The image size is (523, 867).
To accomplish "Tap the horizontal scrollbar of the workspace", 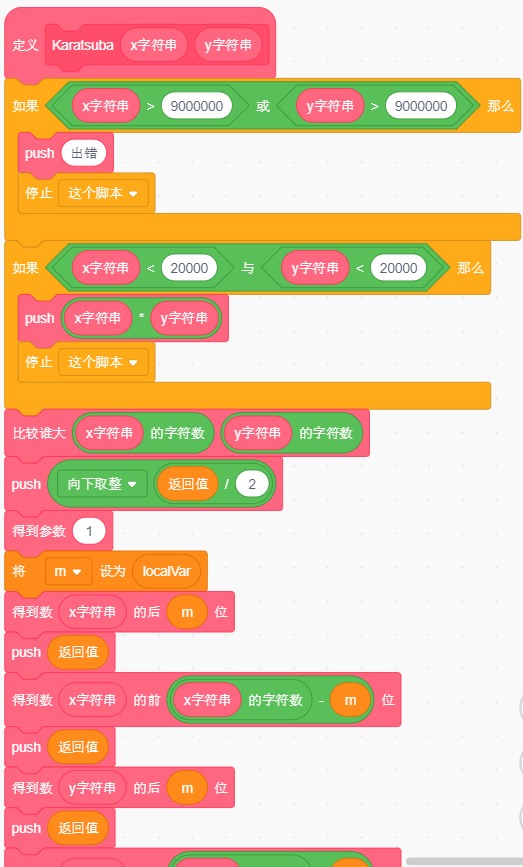I will pyautogui.click(x=464, y=861).
